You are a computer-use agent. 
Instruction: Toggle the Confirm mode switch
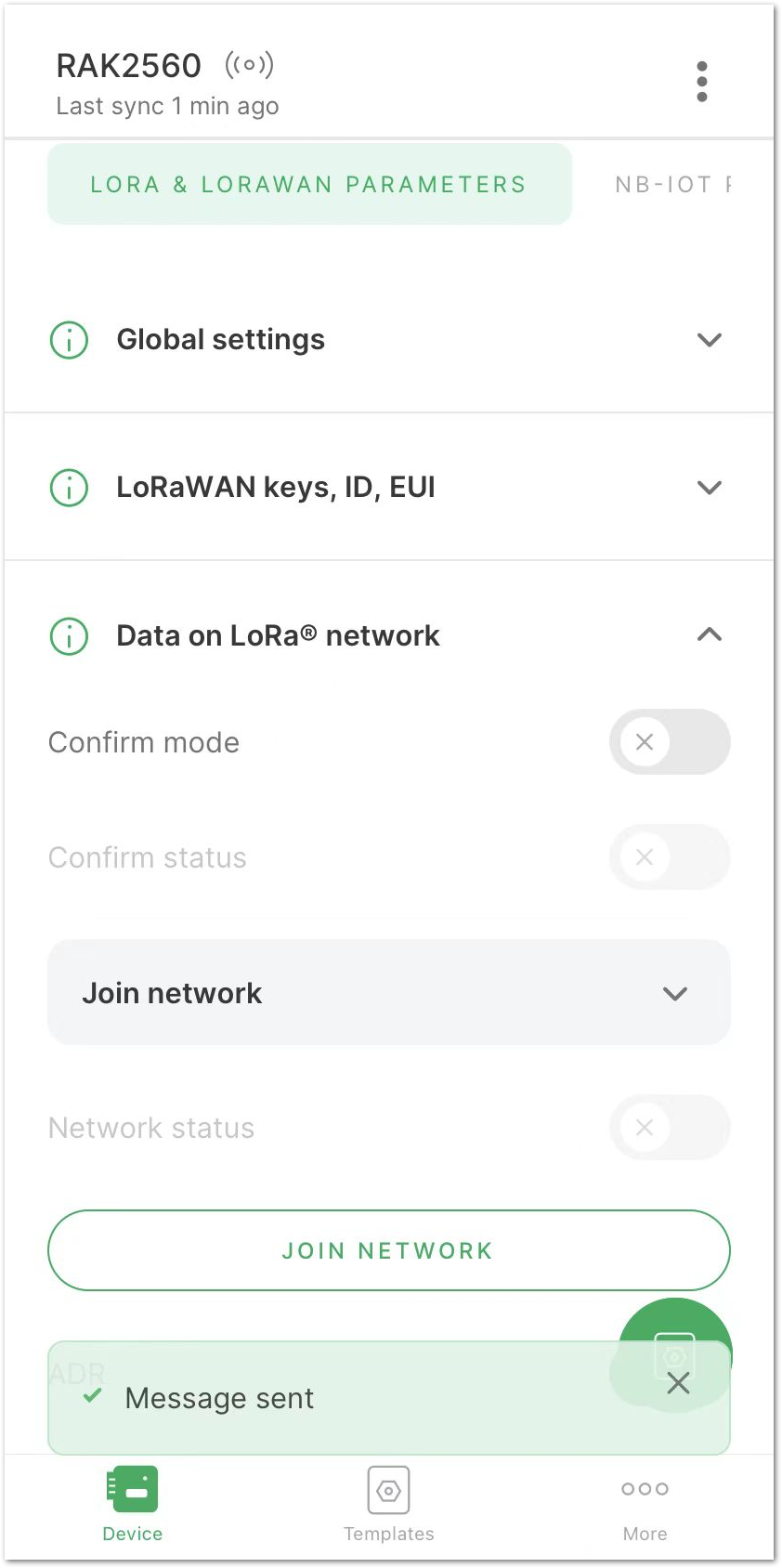[670, 742]
